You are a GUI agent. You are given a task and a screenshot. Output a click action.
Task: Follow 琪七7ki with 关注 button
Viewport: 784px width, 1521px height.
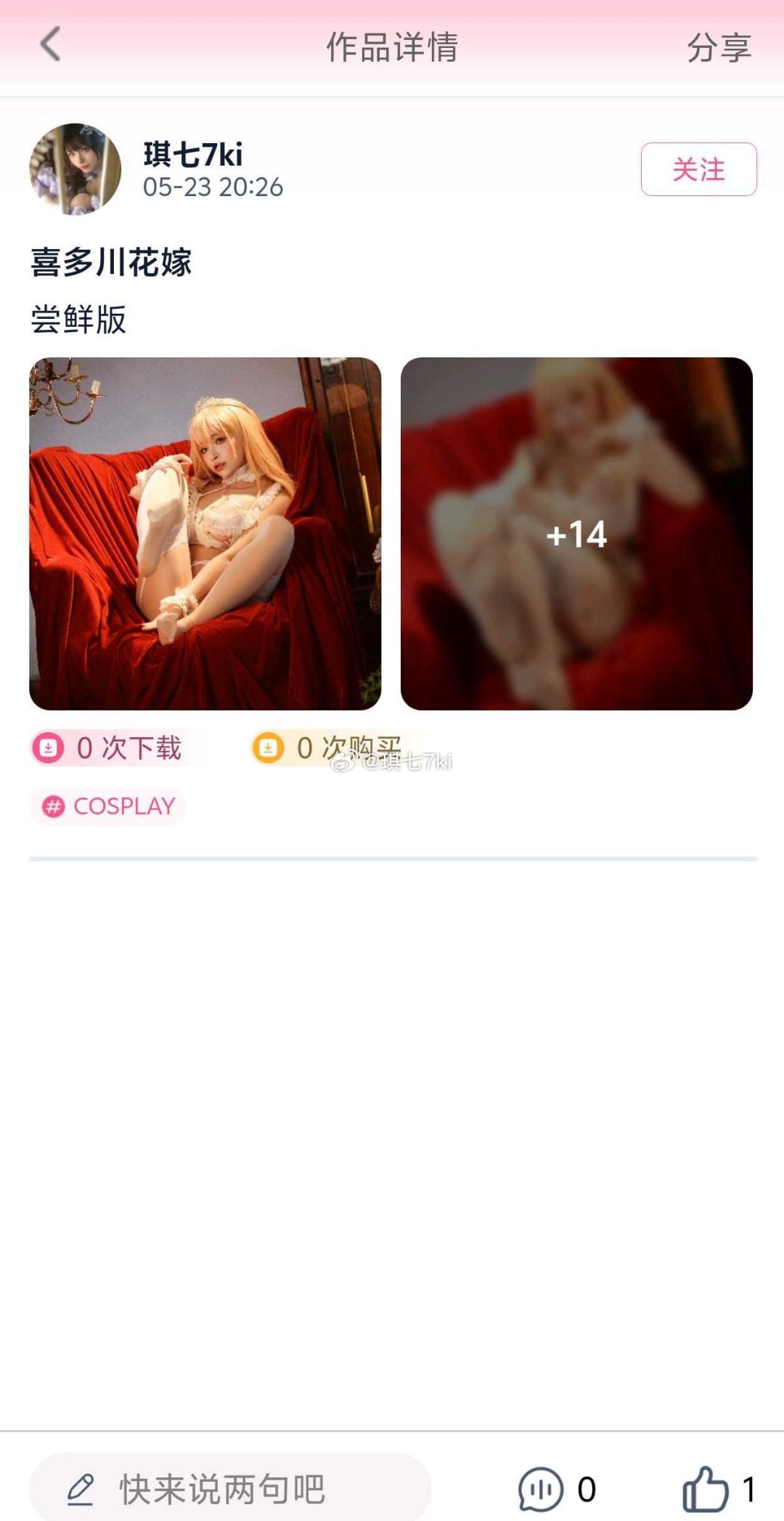pos(698,169)
